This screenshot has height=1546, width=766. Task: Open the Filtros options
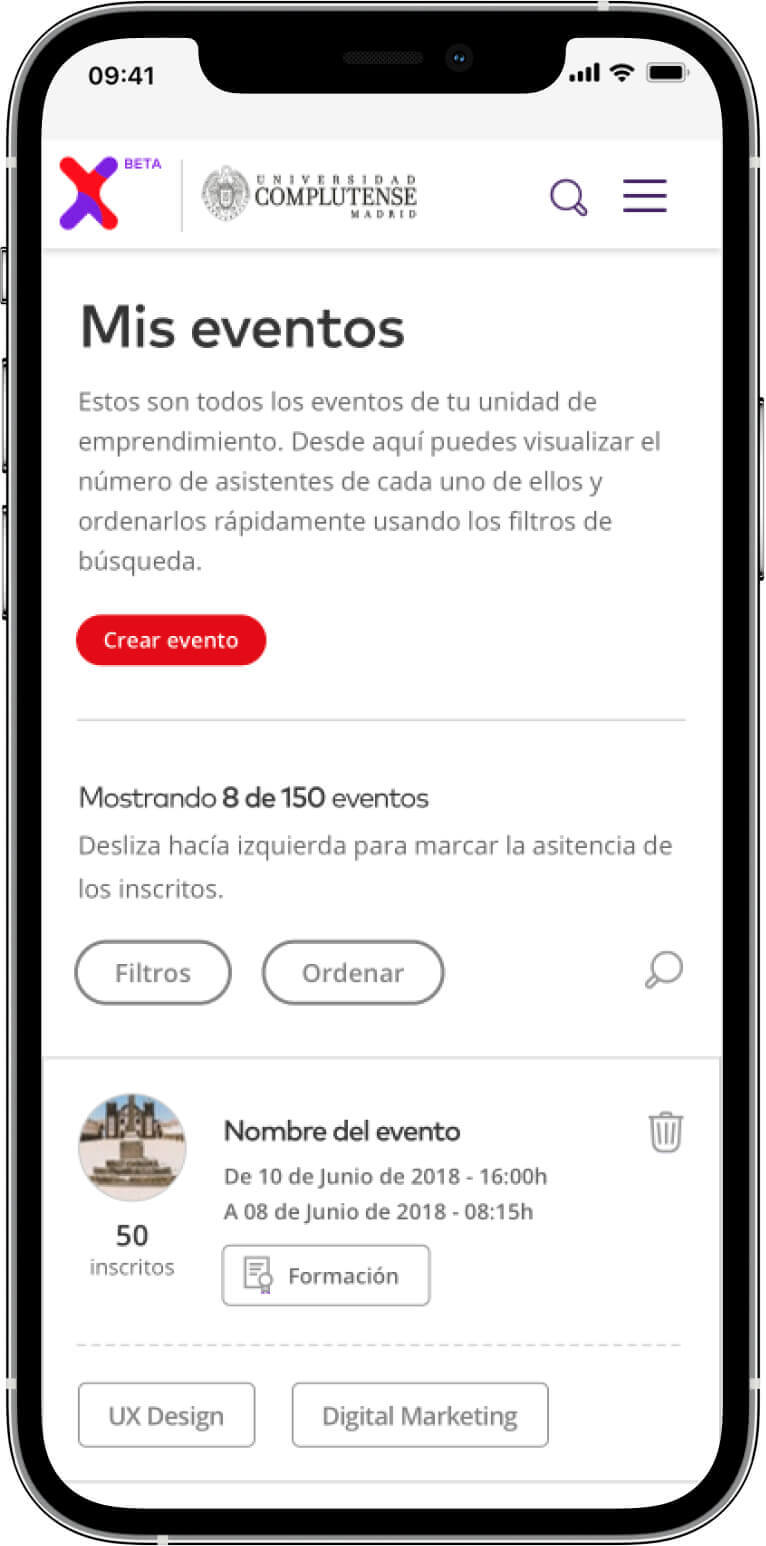153,972
